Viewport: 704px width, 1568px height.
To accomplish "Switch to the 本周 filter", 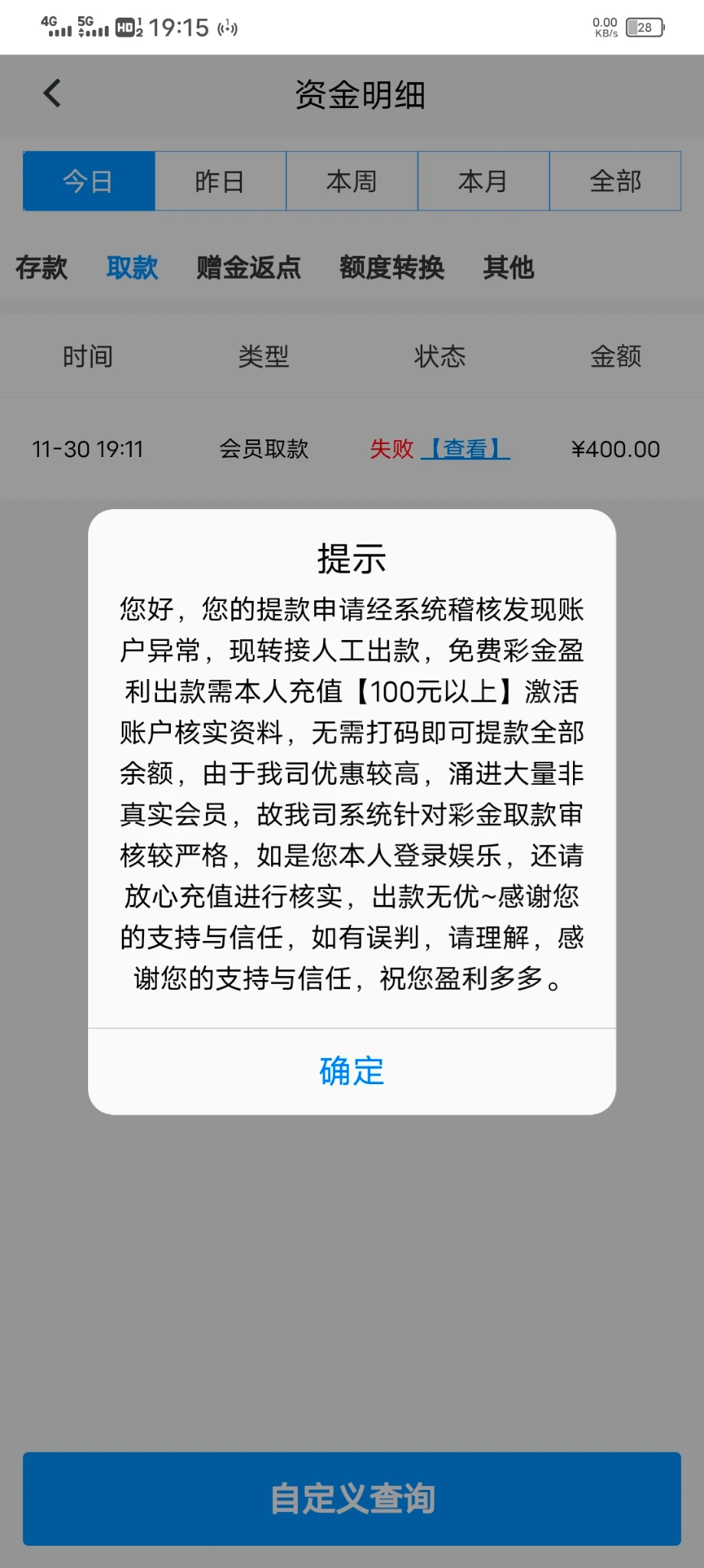I will point(352,181).
